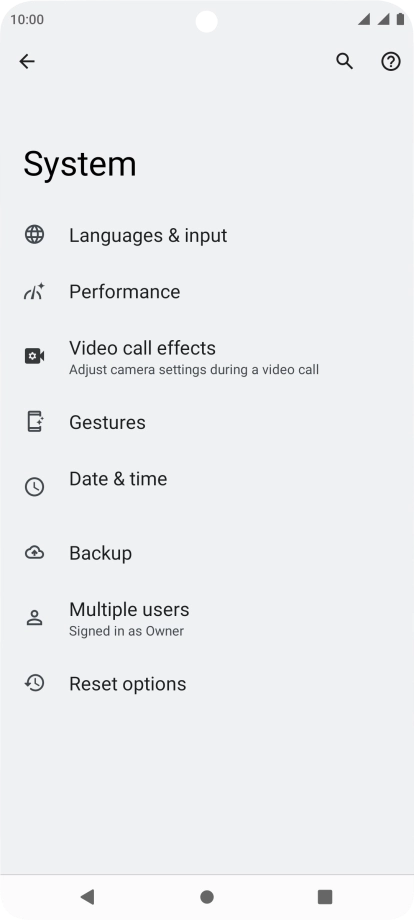
Task: Open Languages & input settings
Action: 207,235
